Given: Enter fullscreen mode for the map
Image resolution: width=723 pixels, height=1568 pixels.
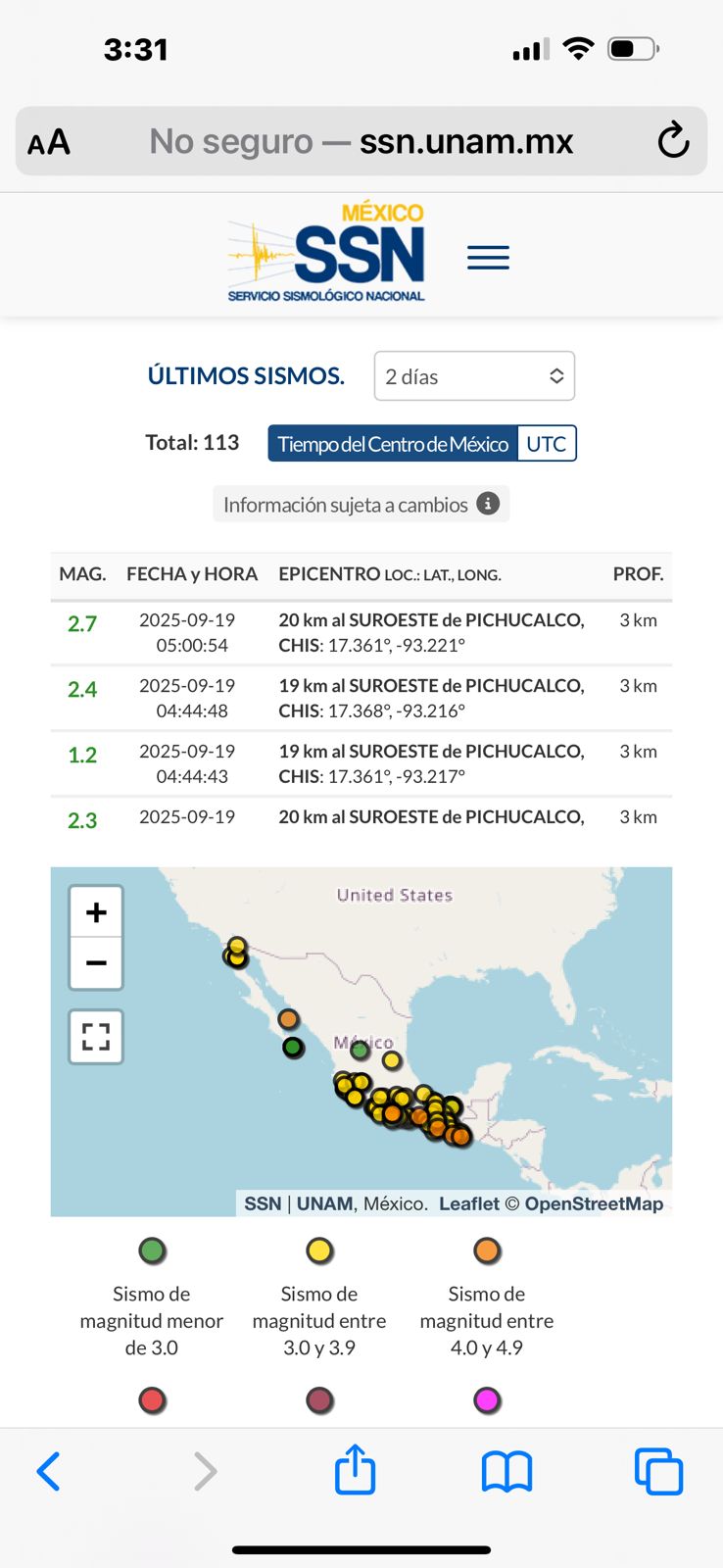Looking at the screenshot, I should click(96, 1037).
